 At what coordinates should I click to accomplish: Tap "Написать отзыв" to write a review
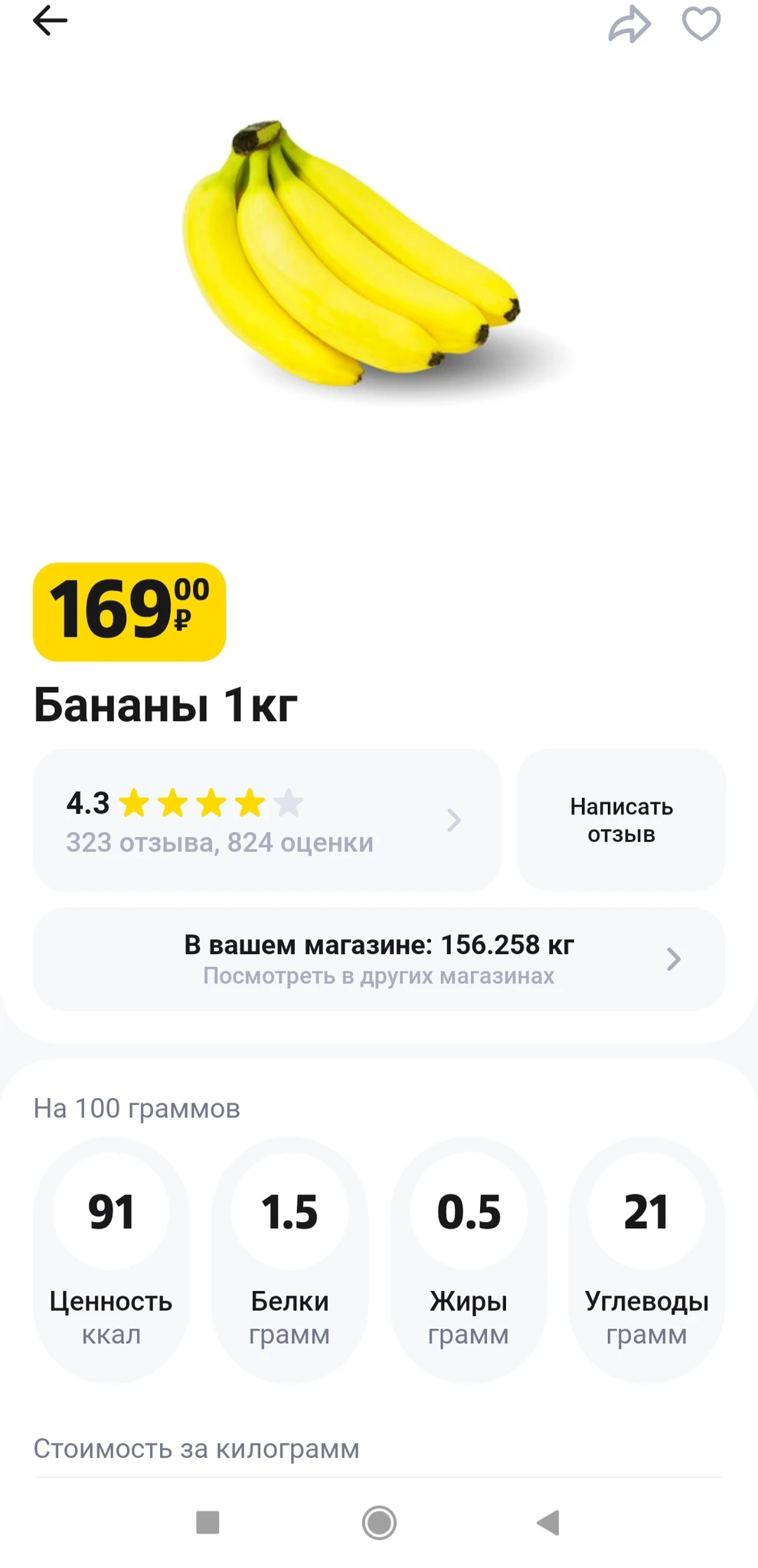pos(621,820)
